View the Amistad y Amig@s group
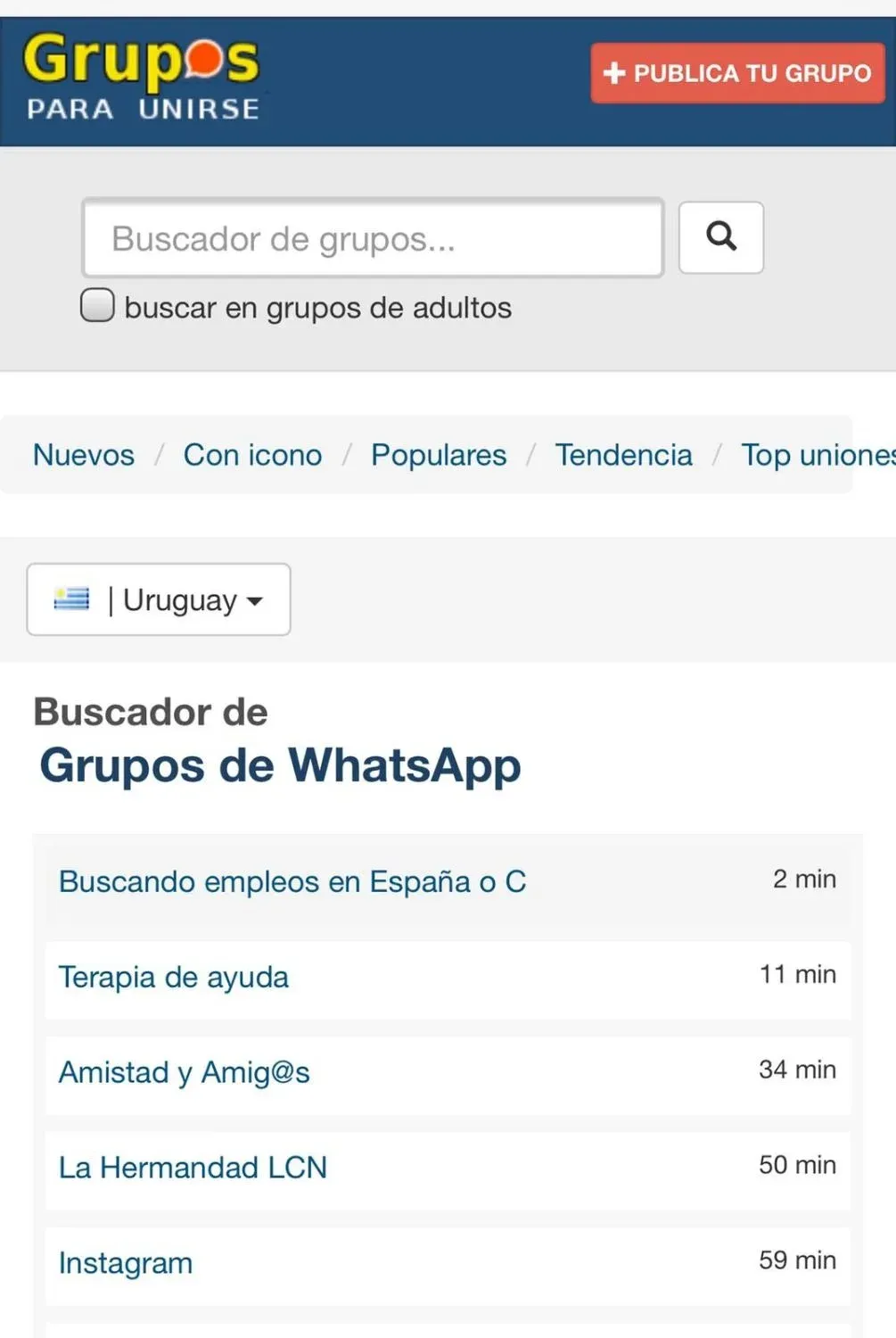The width and height of the screenshot is (896, 1338). [x=185, y=1072]
